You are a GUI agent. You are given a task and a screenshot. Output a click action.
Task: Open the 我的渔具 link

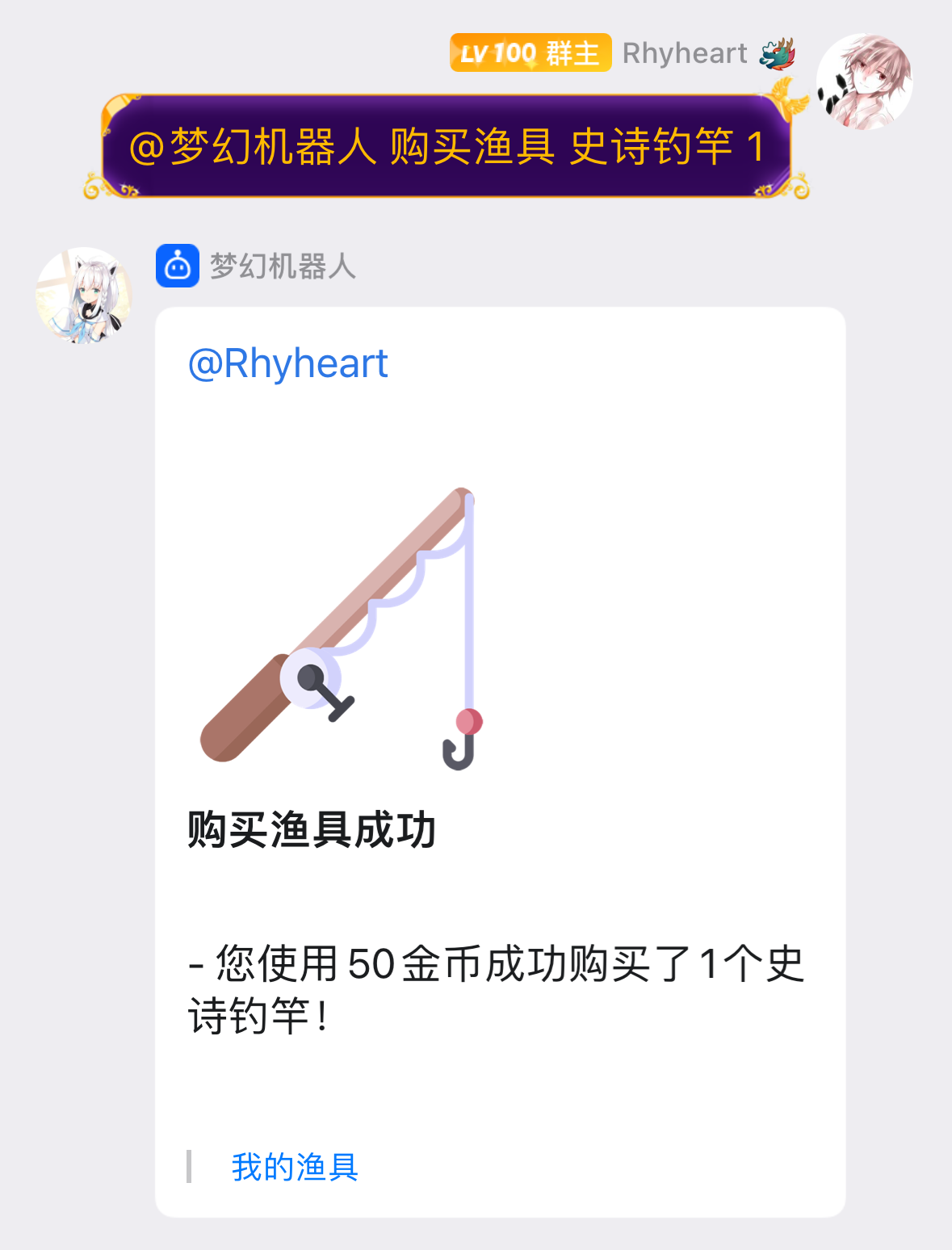click(x=297, y=1165)
